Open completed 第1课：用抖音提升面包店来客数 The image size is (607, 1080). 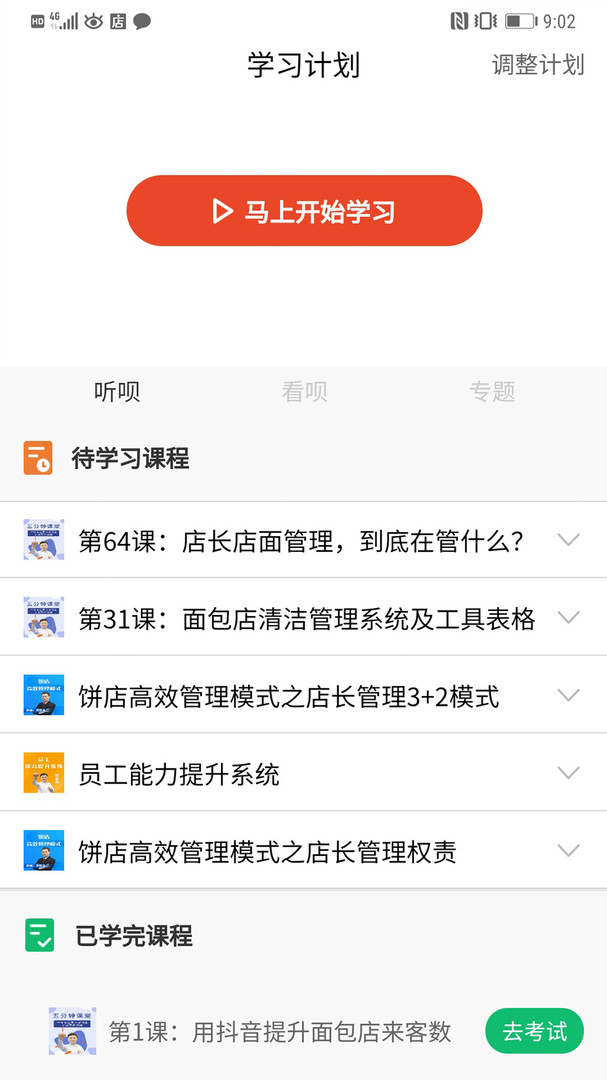(279, 1031)
